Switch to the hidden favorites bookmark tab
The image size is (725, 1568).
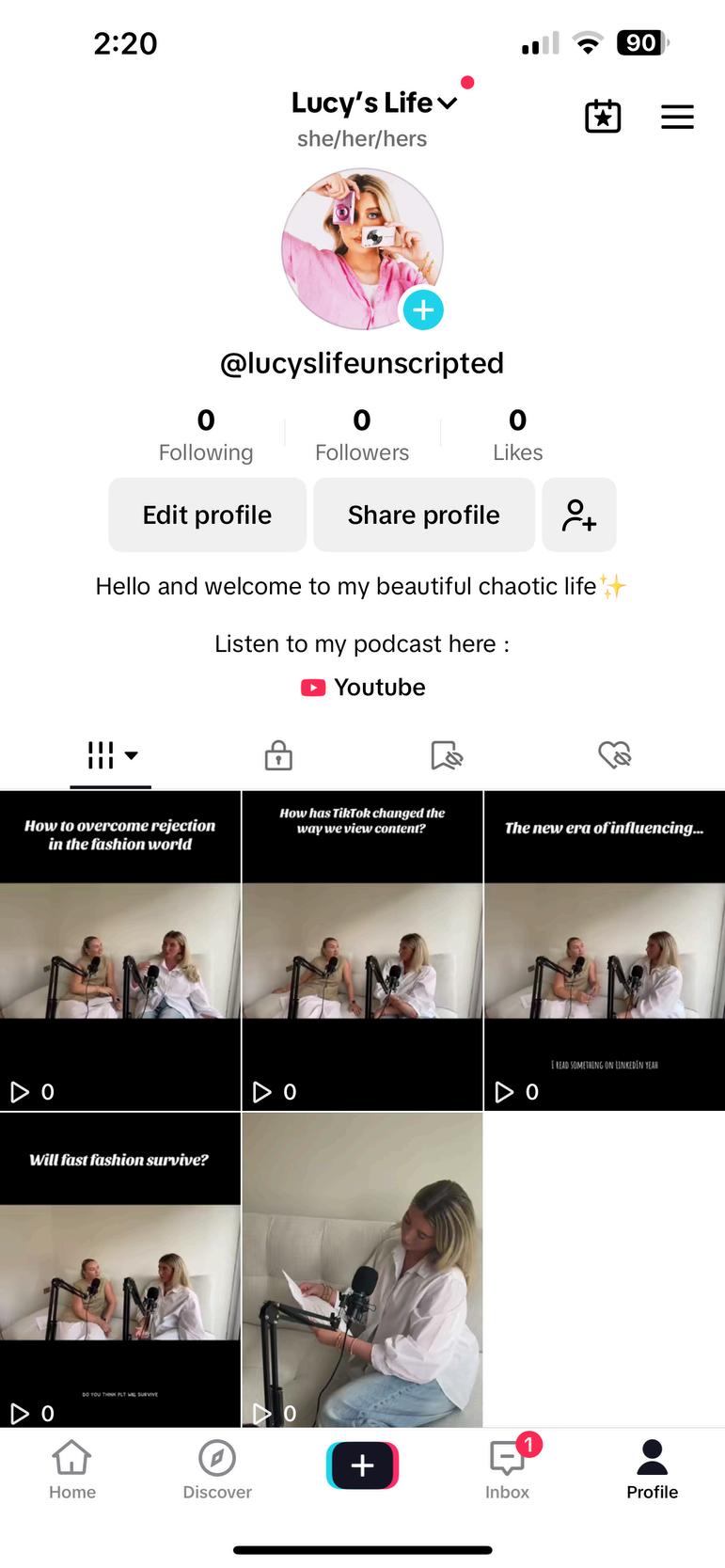tap(446, 755)
